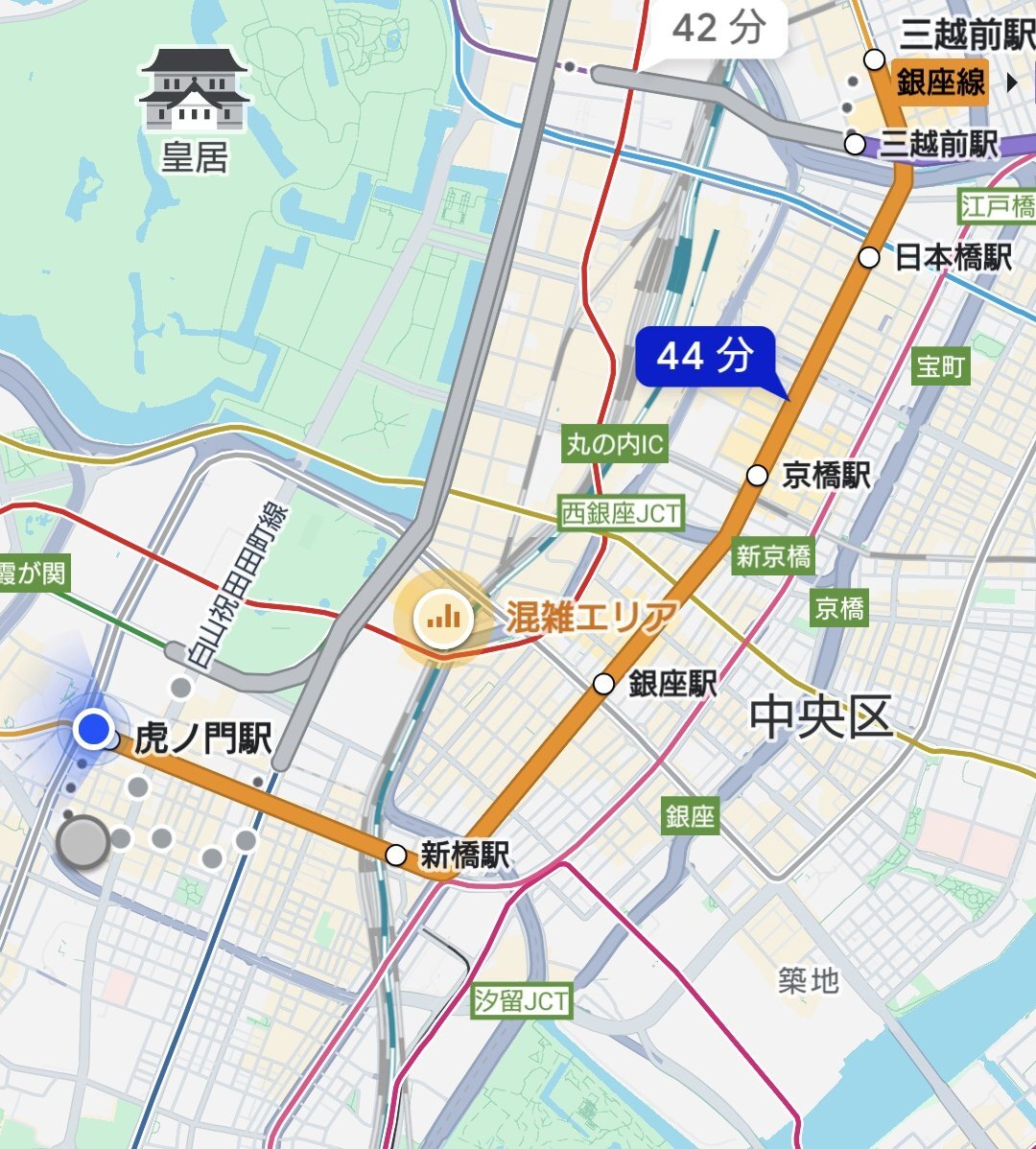Choose the alternate 42 分 route
Image resolution: width=1036 pixels, height=1149 pixels.
tap(718, 28)
